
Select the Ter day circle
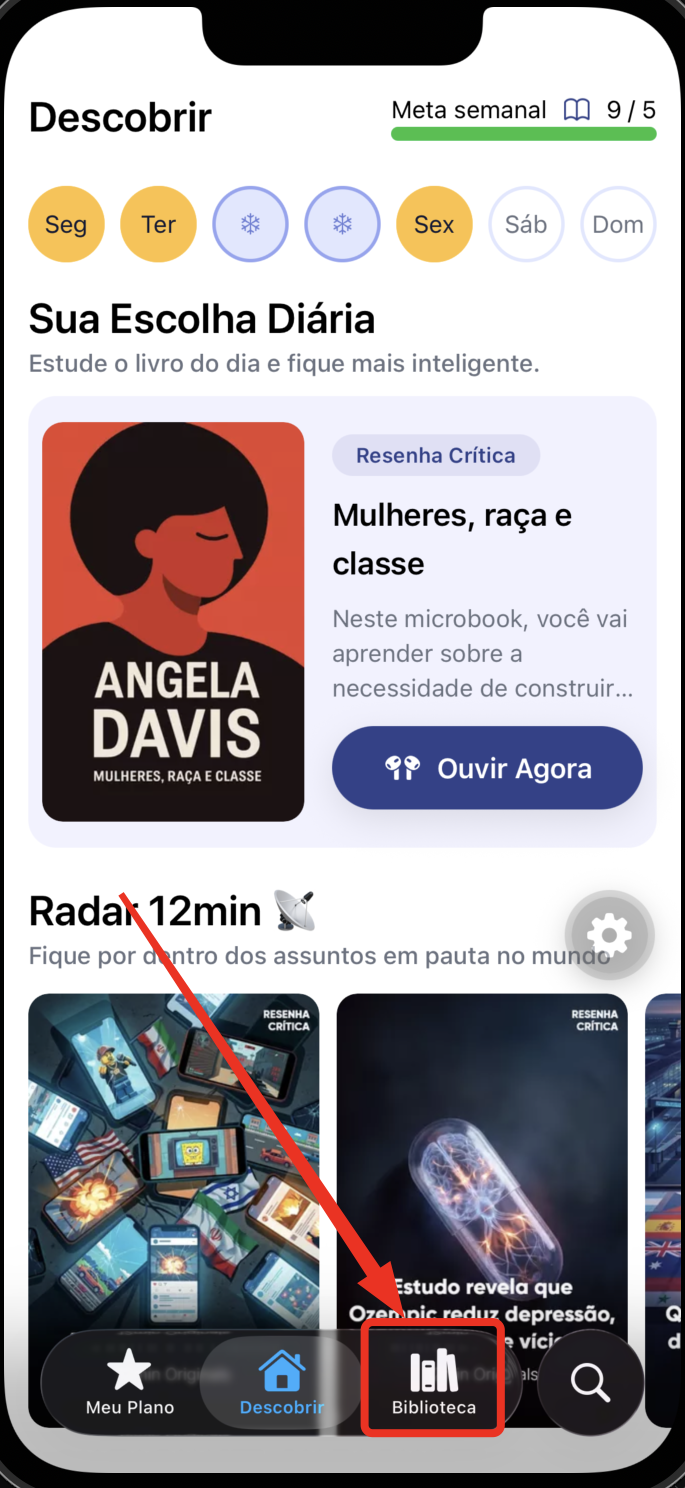tap(158, 224)
